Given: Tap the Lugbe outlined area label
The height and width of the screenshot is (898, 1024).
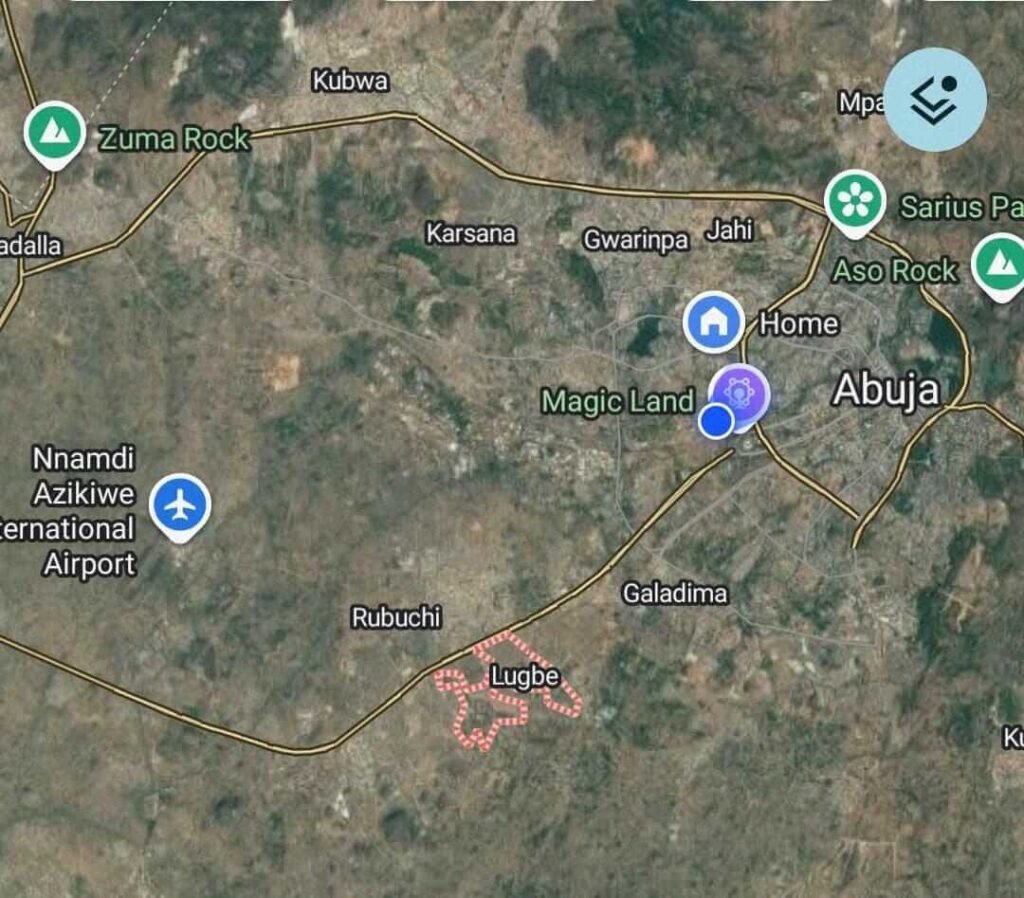Looking at the screenshot, I should point(524,677).
